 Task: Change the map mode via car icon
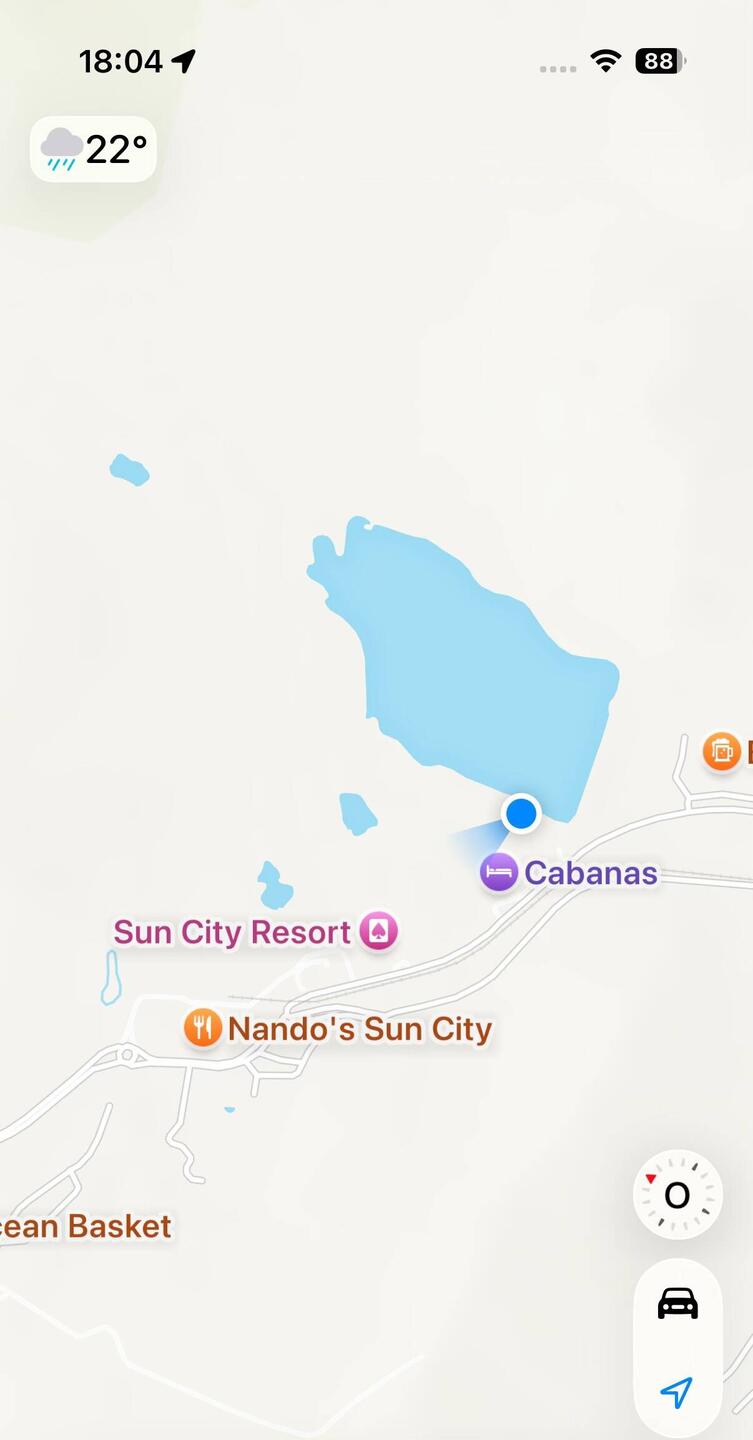[x=677, y=1304]
